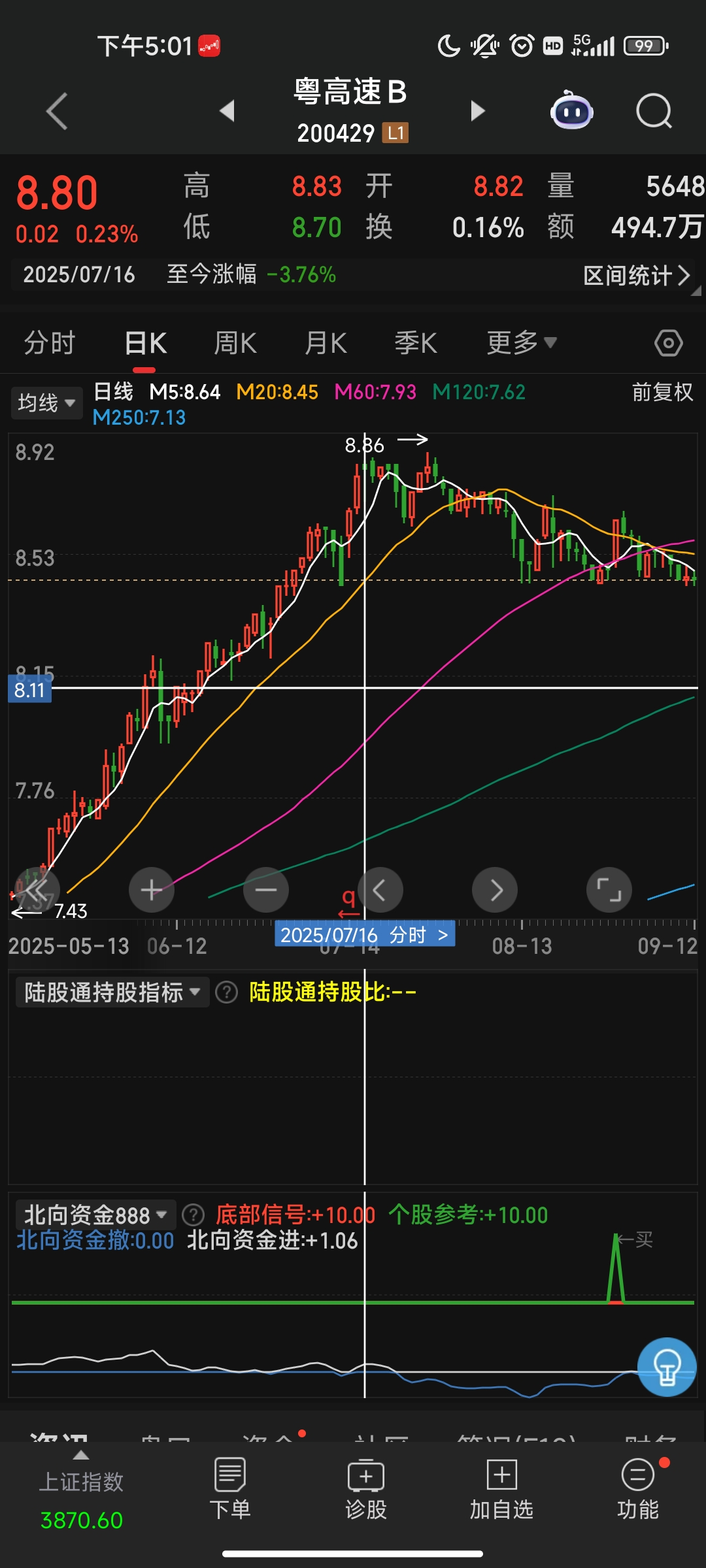Show the 季K chart
The image size is (706, 1568).
[x=416, y=343]
